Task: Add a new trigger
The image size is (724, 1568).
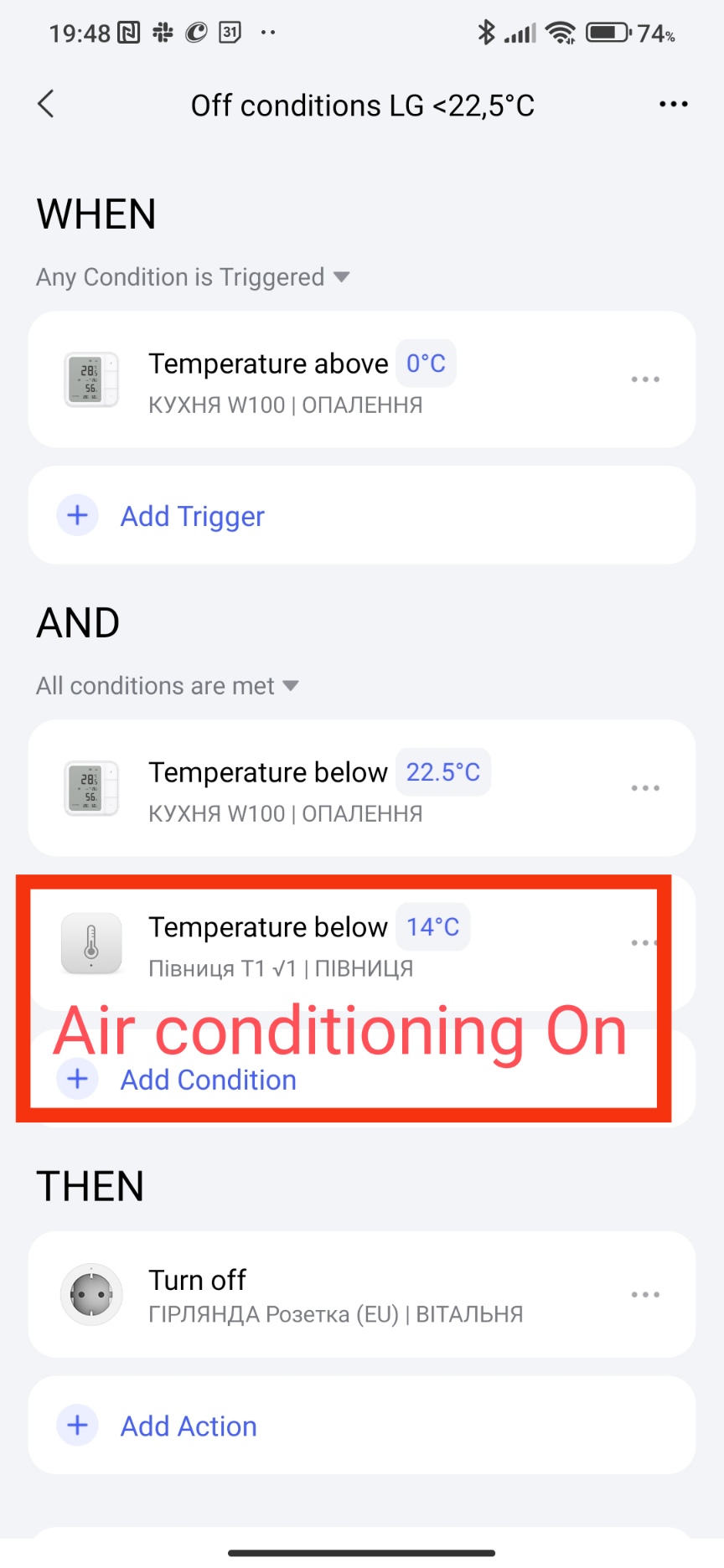Action: [193, 516]
